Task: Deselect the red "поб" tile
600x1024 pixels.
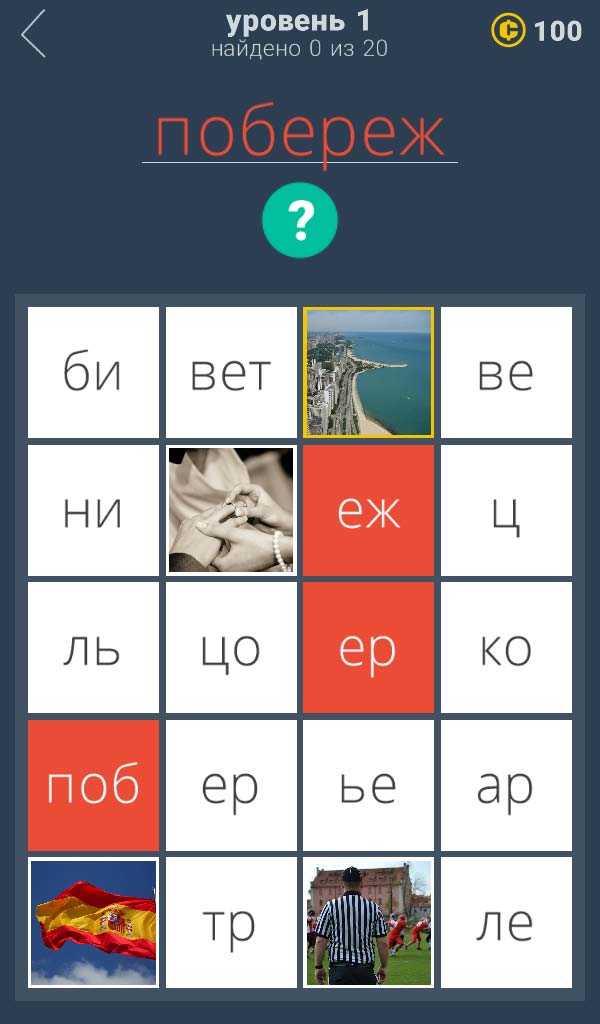Action: click(x=93, y=786)
